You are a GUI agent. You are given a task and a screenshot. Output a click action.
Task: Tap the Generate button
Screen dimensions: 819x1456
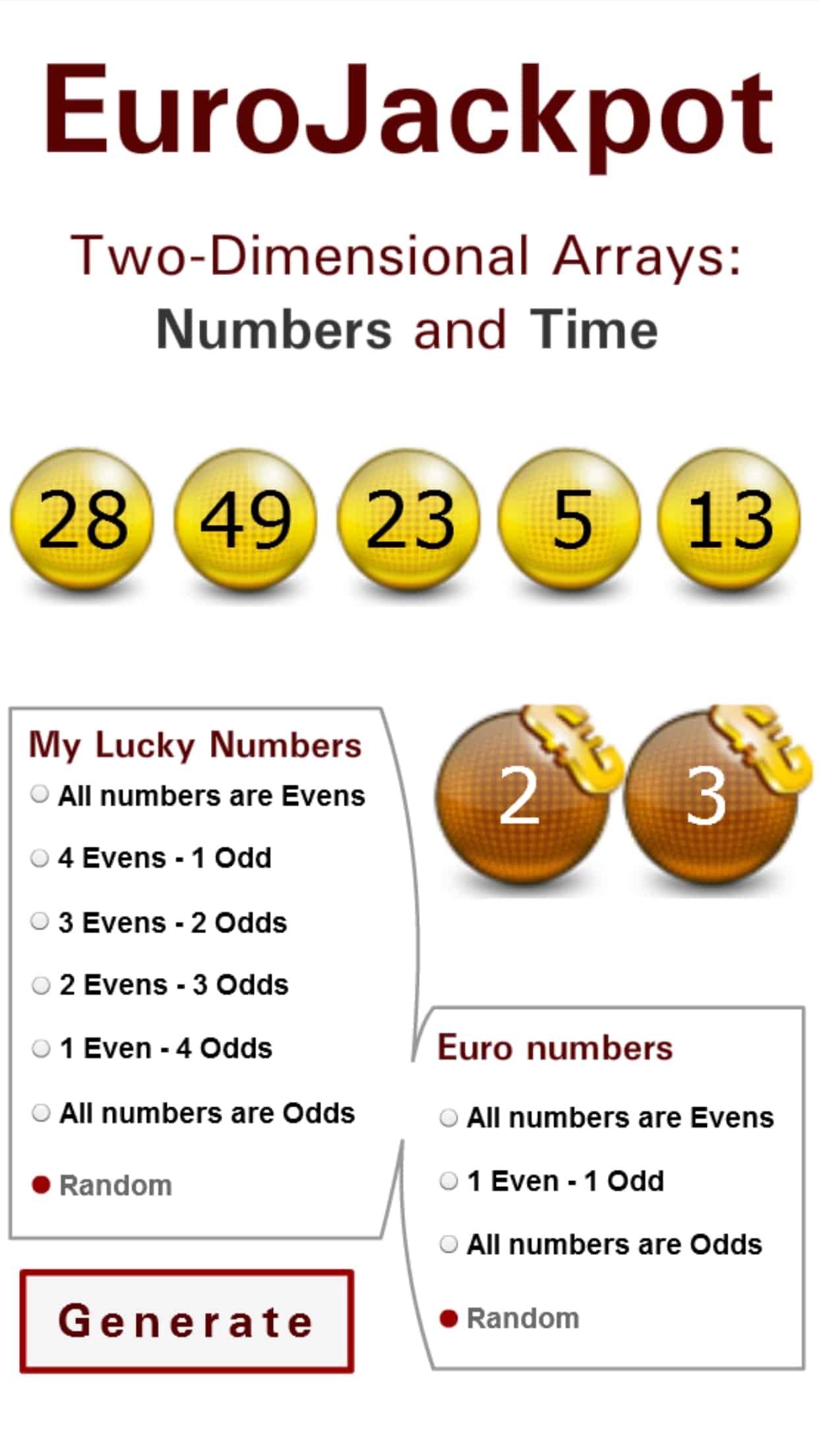point(187,1322)
